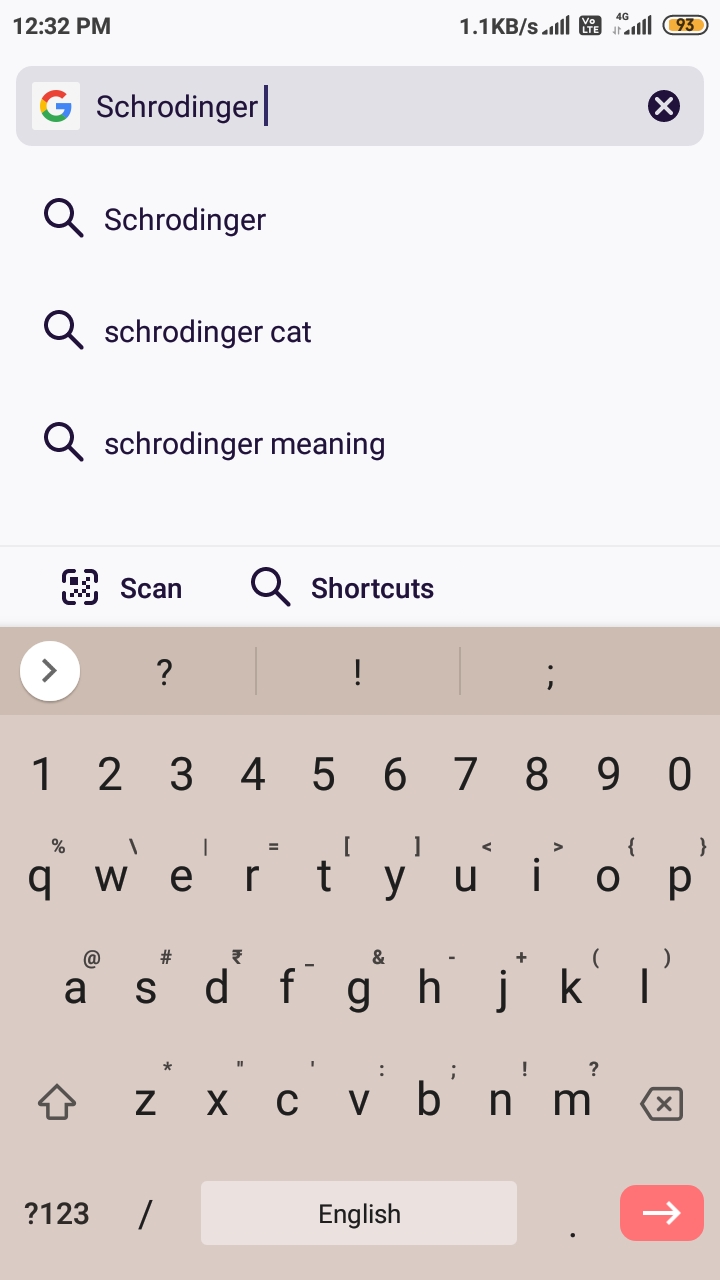The width and height of the screenshot is (720, 1280).
Task: Open the Scan QR code feature
Action: (120, 588)
